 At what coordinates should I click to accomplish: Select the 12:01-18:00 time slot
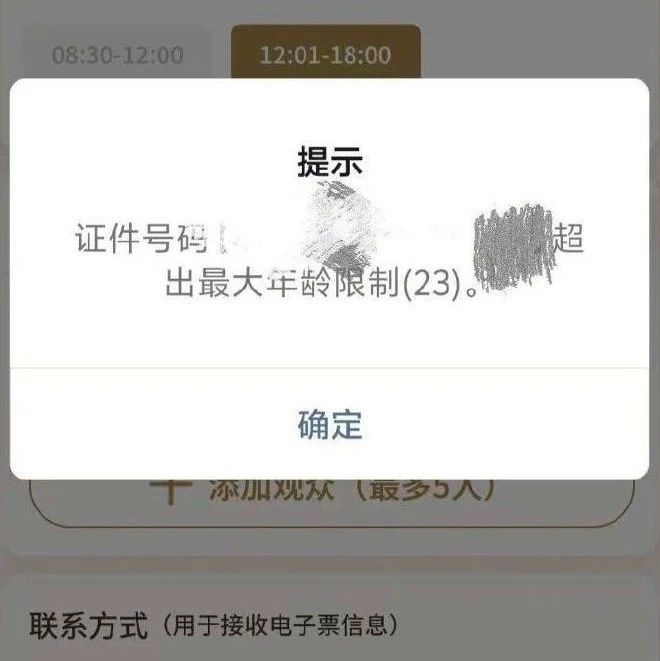pyautogui.click(x=325, y=55)
